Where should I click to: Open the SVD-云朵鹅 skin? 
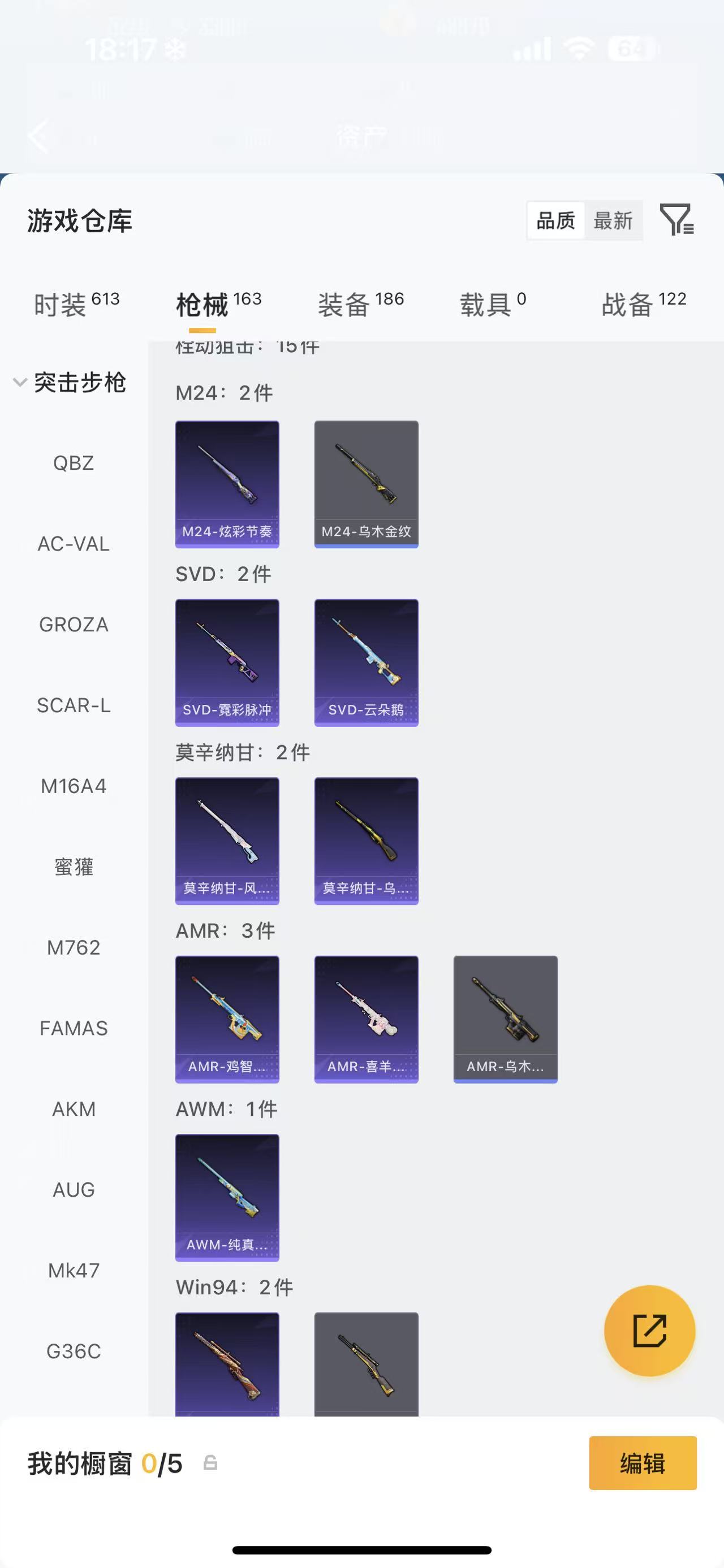(x=366, y=662)
